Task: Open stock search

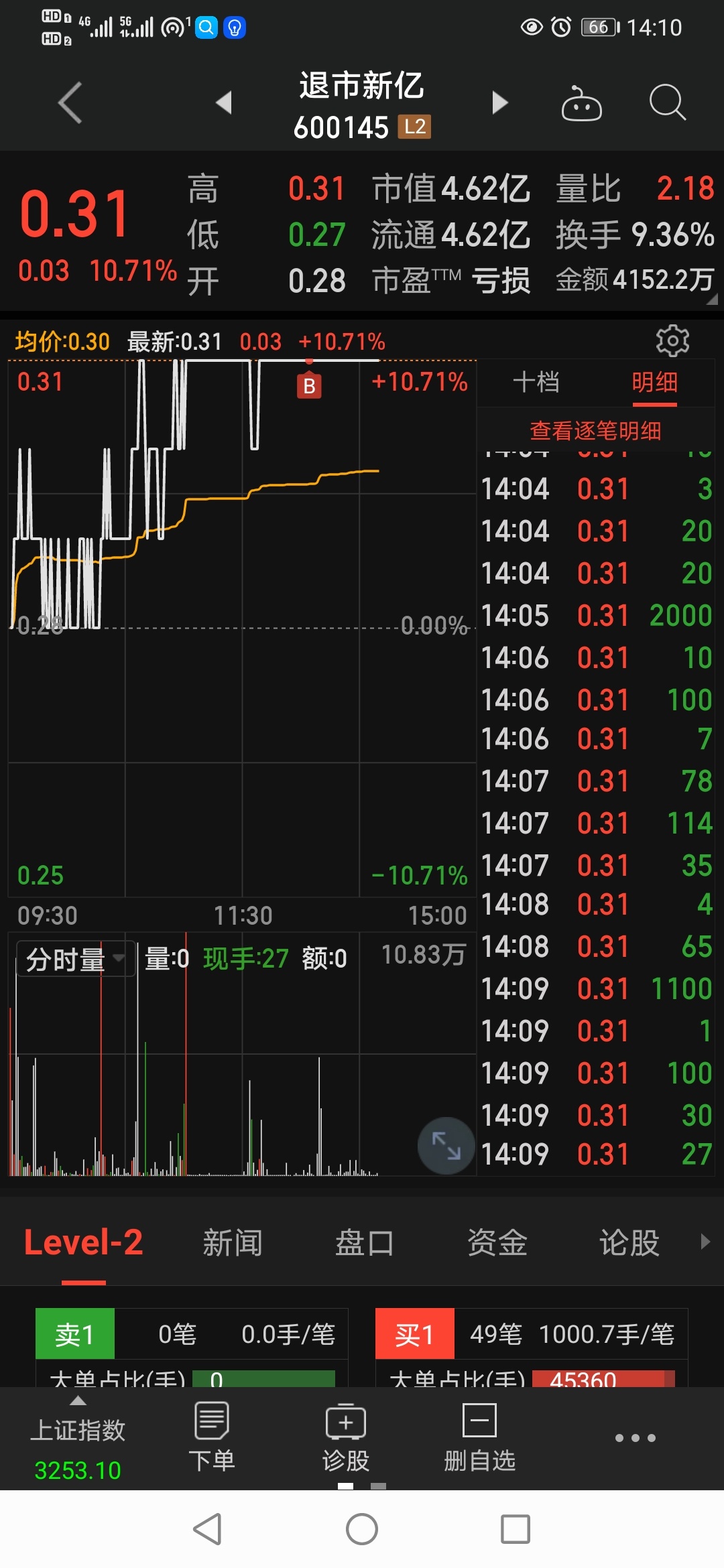Action: tap(668, 103)
